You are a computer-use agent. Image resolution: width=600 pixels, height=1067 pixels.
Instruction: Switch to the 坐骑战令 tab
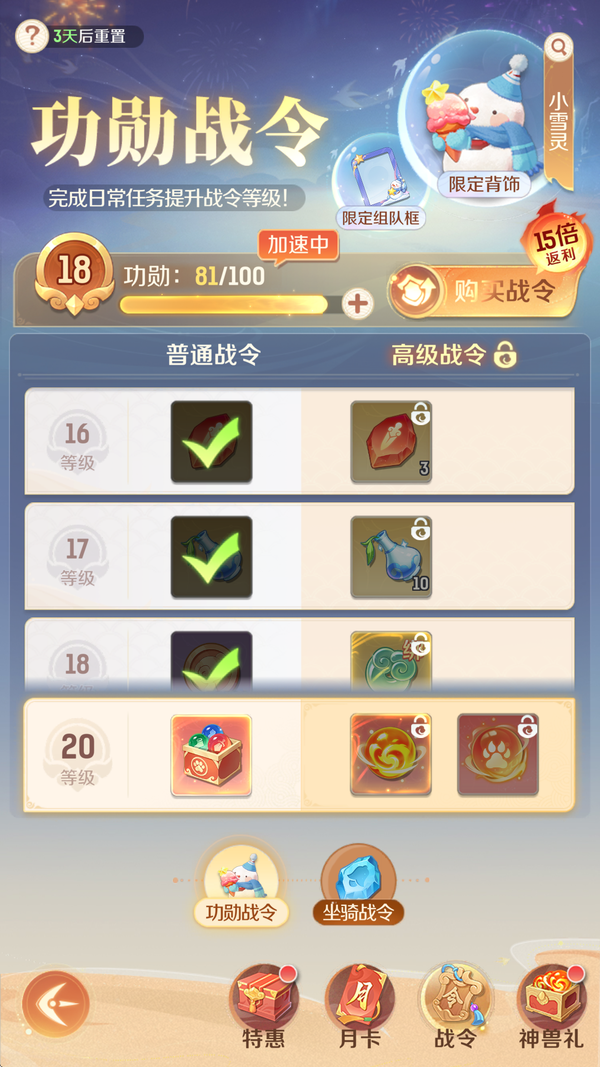(358, 885)
